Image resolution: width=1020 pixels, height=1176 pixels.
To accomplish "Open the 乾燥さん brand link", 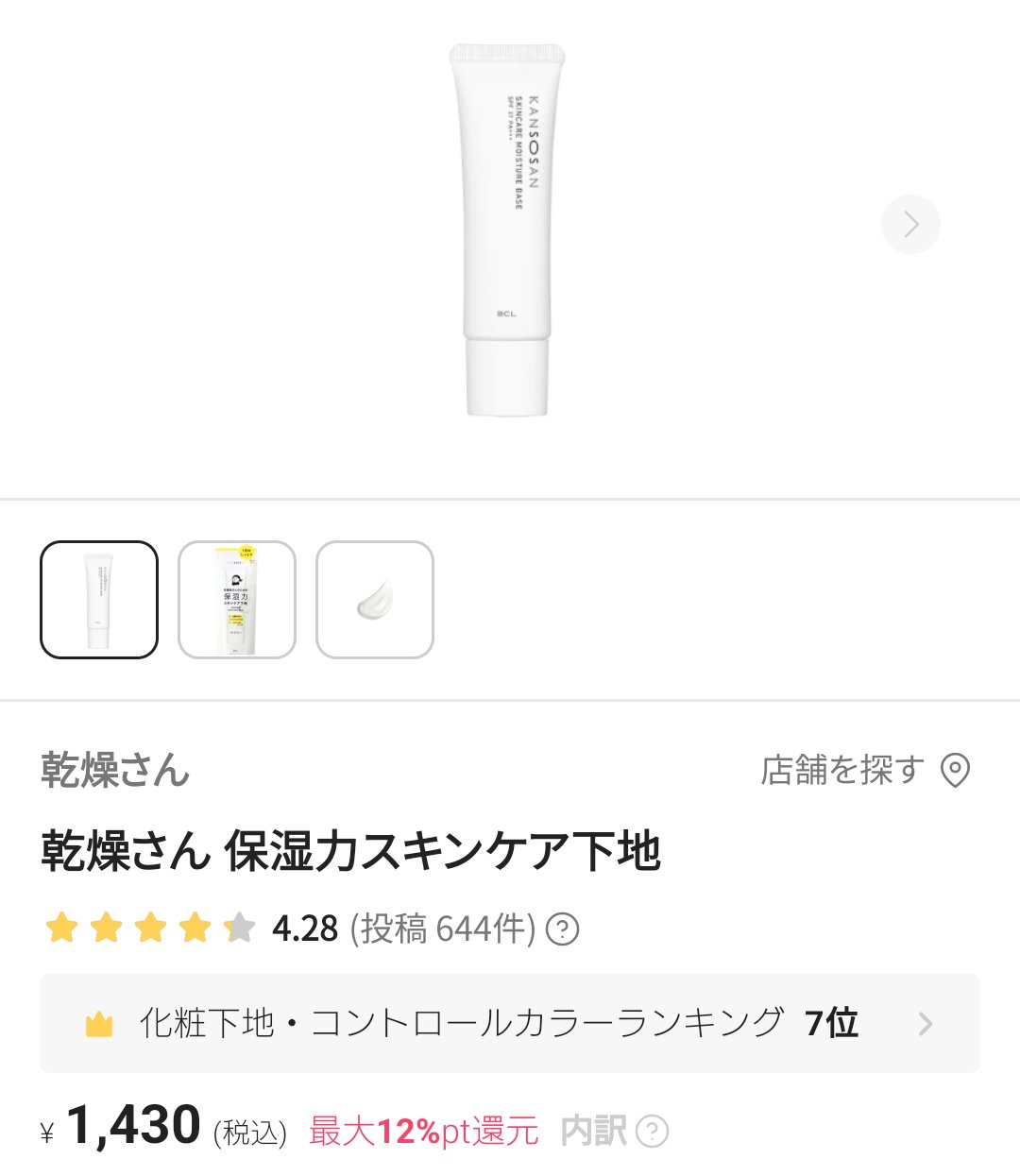I will (115, 771).
